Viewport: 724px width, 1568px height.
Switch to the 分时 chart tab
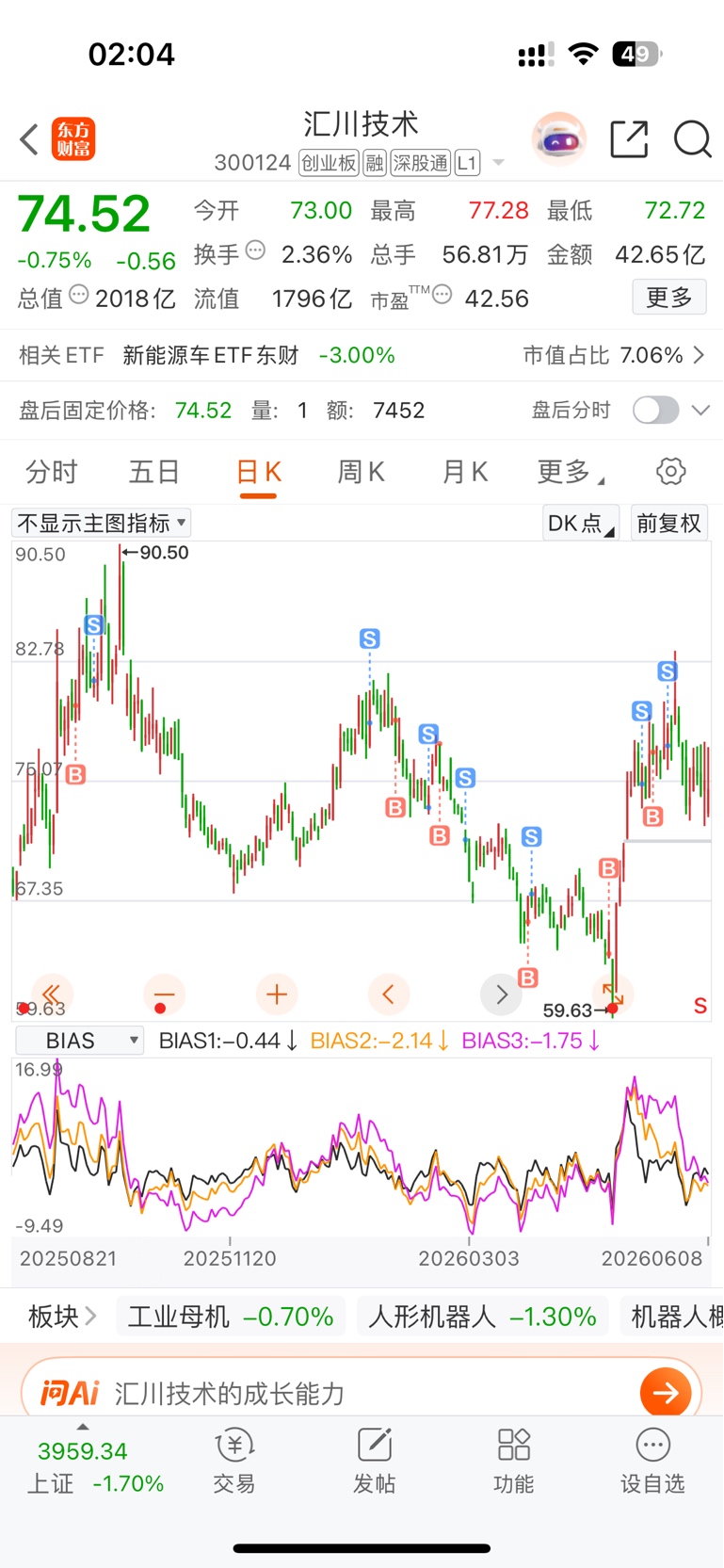pyautogui.click(x=52, y=471)
